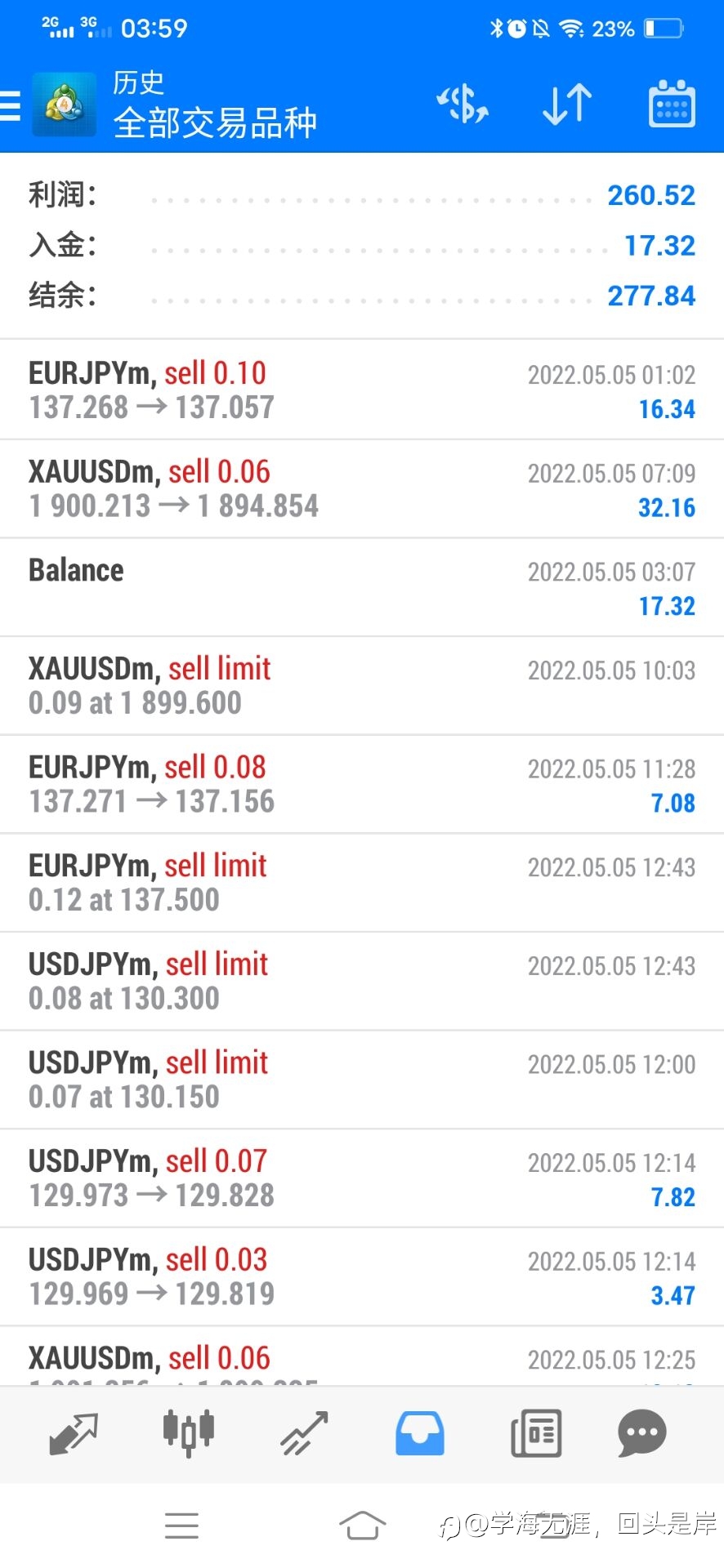Screen dimensions: 724x1568
Task: Switch to the Chat messages tab
Action: [x=642, y=1433]
